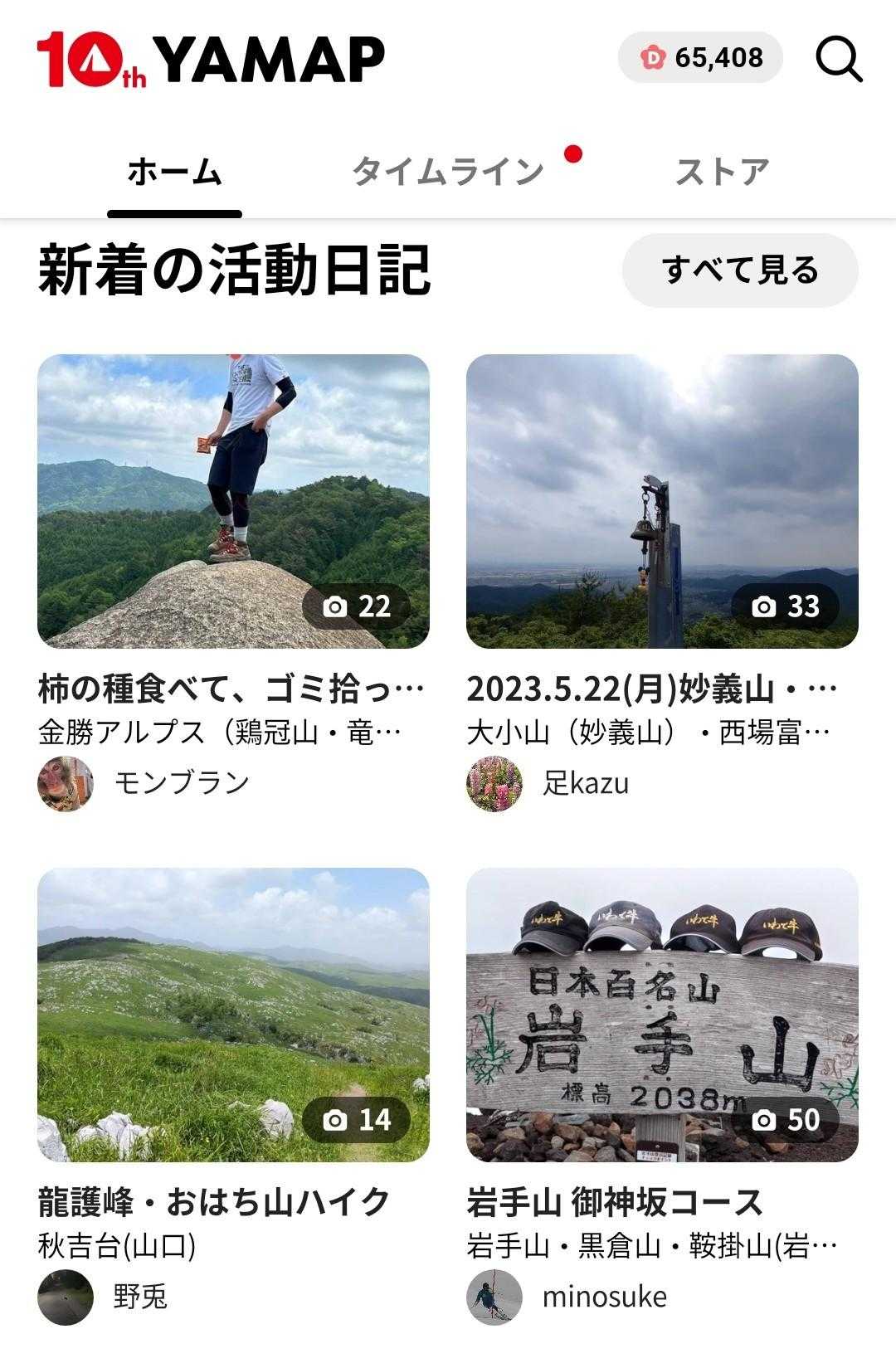Open the 柿の種食べて diary card by モンブラン

click(233, 502)
